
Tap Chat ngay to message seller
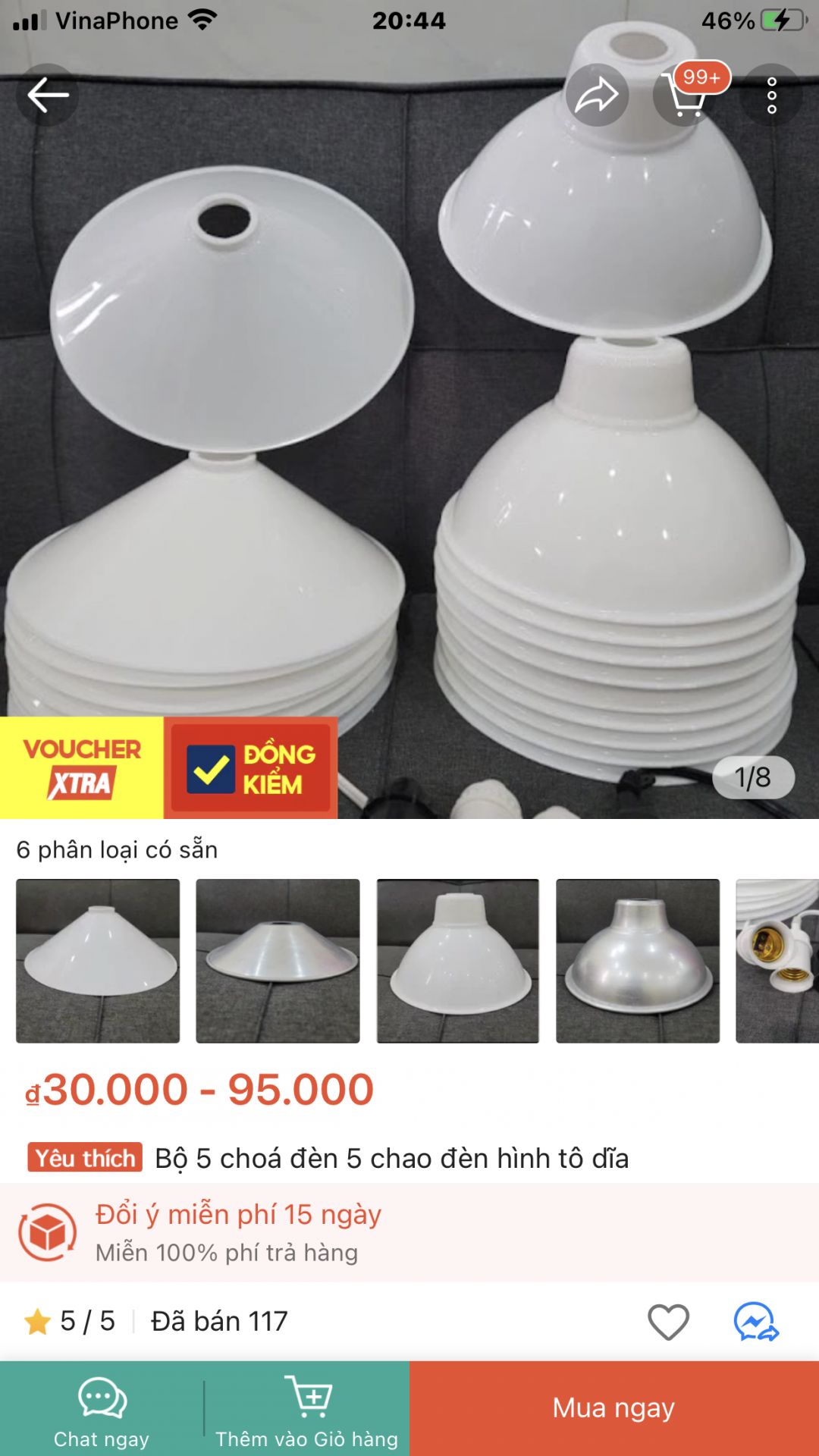[102, 1409]
